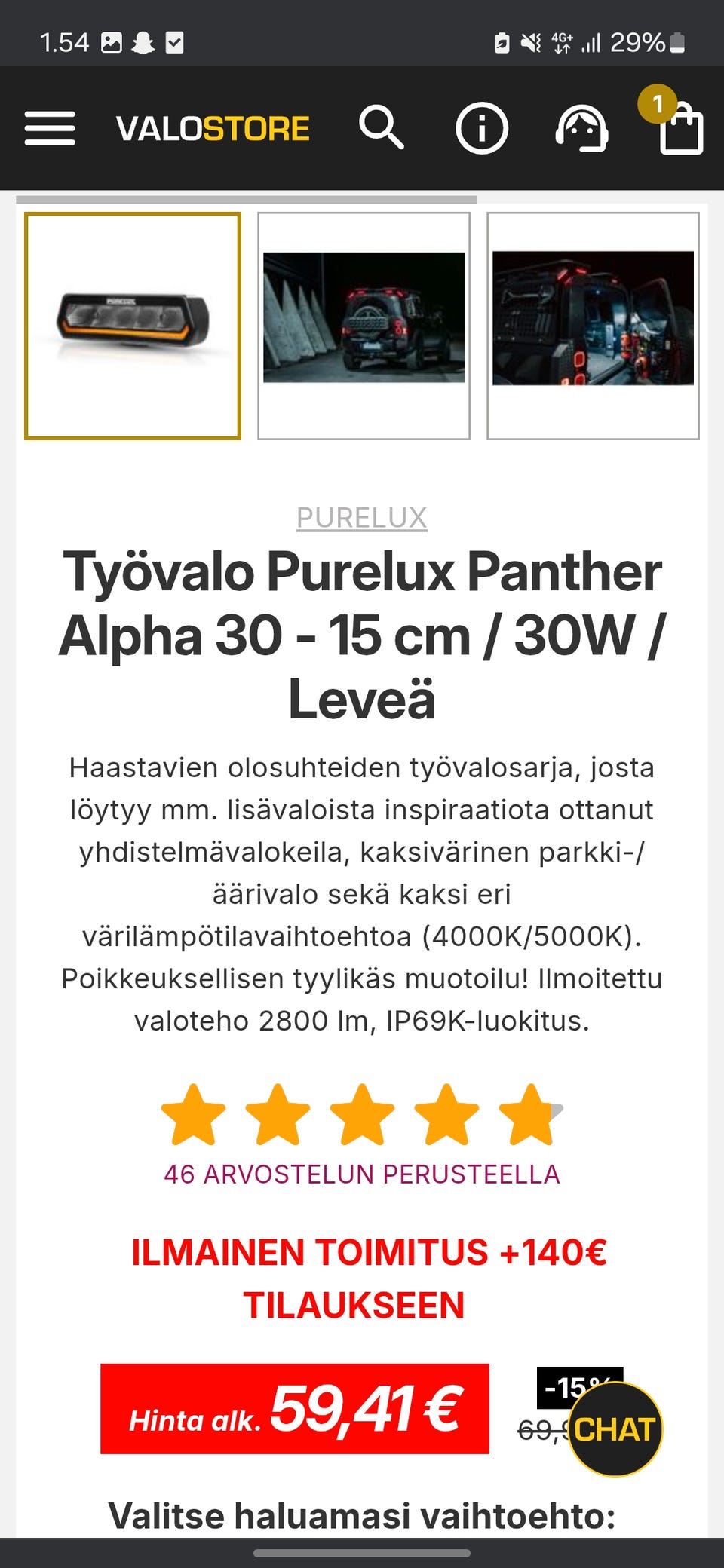This screenshot has width=724, height=1568.
Task: Click the Valostore logo
Action: click(212, 127)
